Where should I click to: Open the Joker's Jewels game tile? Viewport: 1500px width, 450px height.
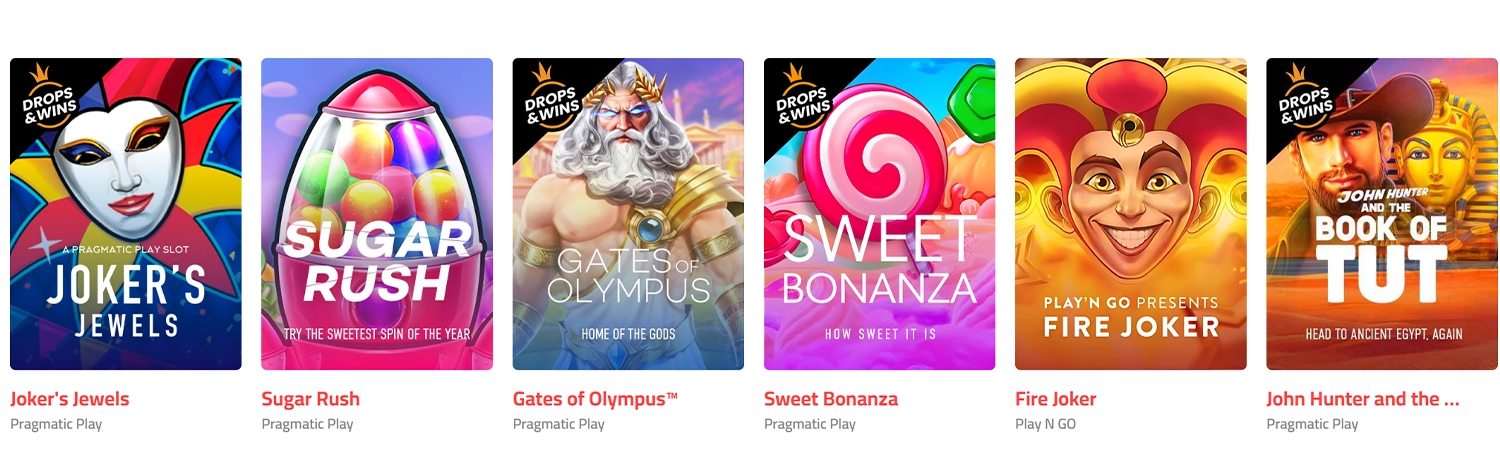click(x=126, y=214)
